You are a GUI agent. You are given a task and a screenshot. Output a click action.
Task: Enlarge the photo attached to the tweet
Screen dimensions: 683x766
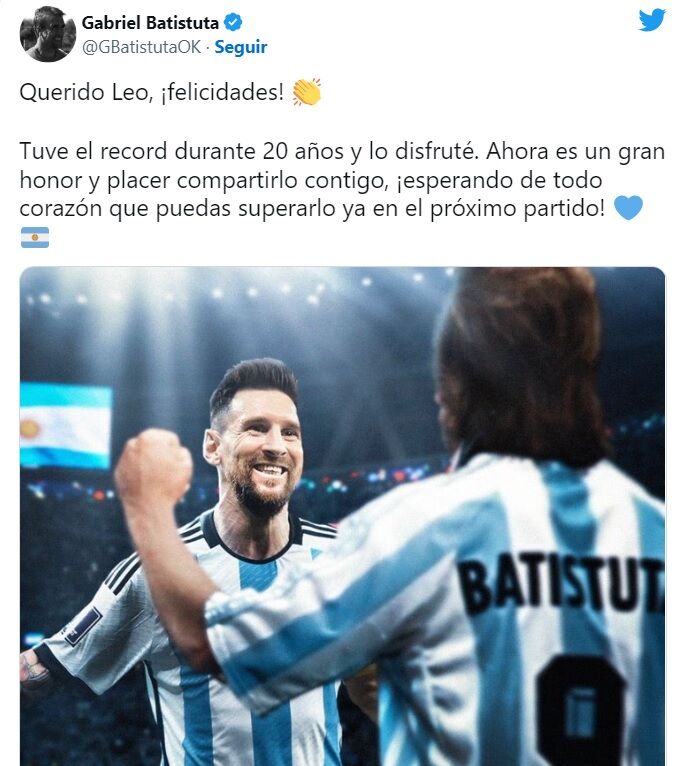pyautogui.click(x=342, y=515)
